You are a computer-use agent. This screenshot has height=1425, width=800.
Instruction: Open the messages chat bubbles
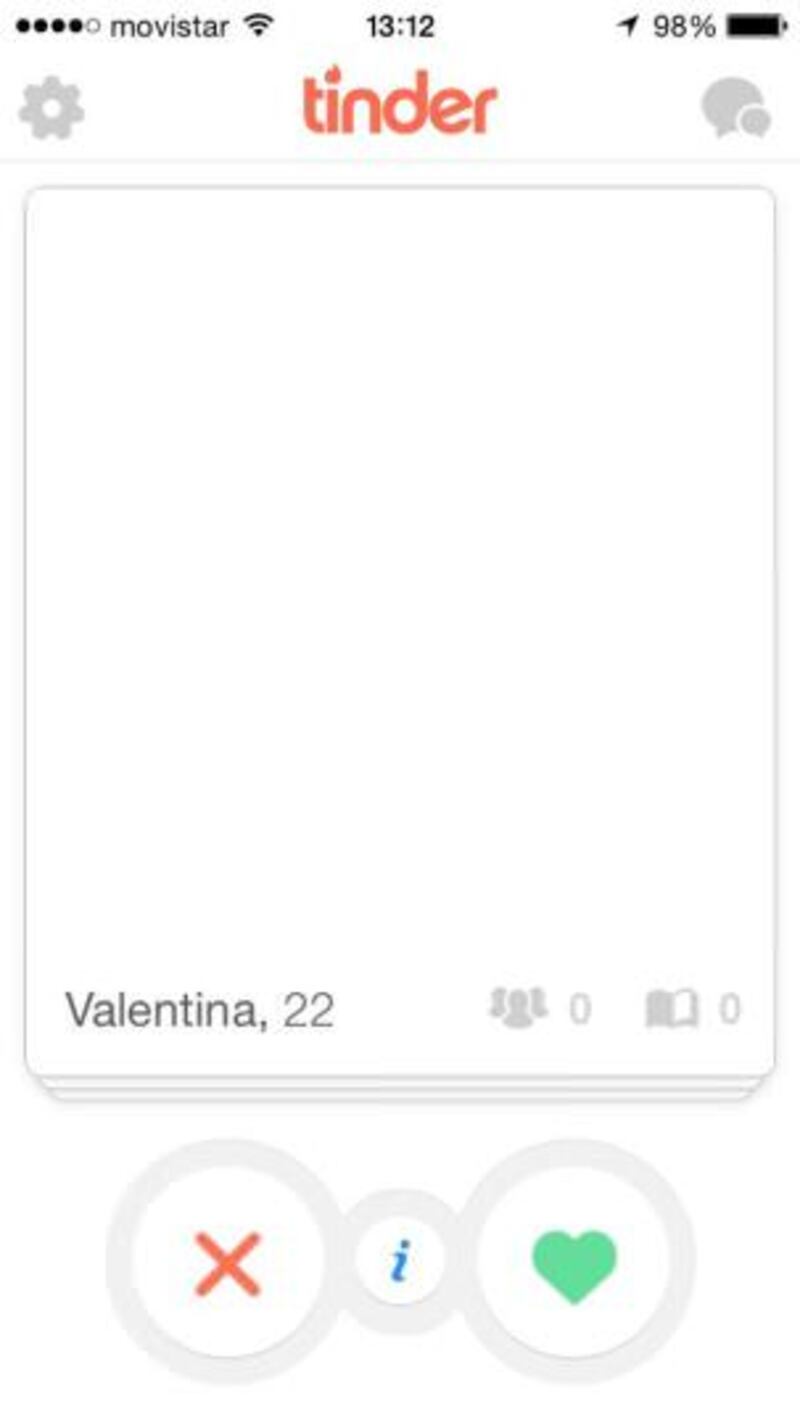(x=735, y=108)
